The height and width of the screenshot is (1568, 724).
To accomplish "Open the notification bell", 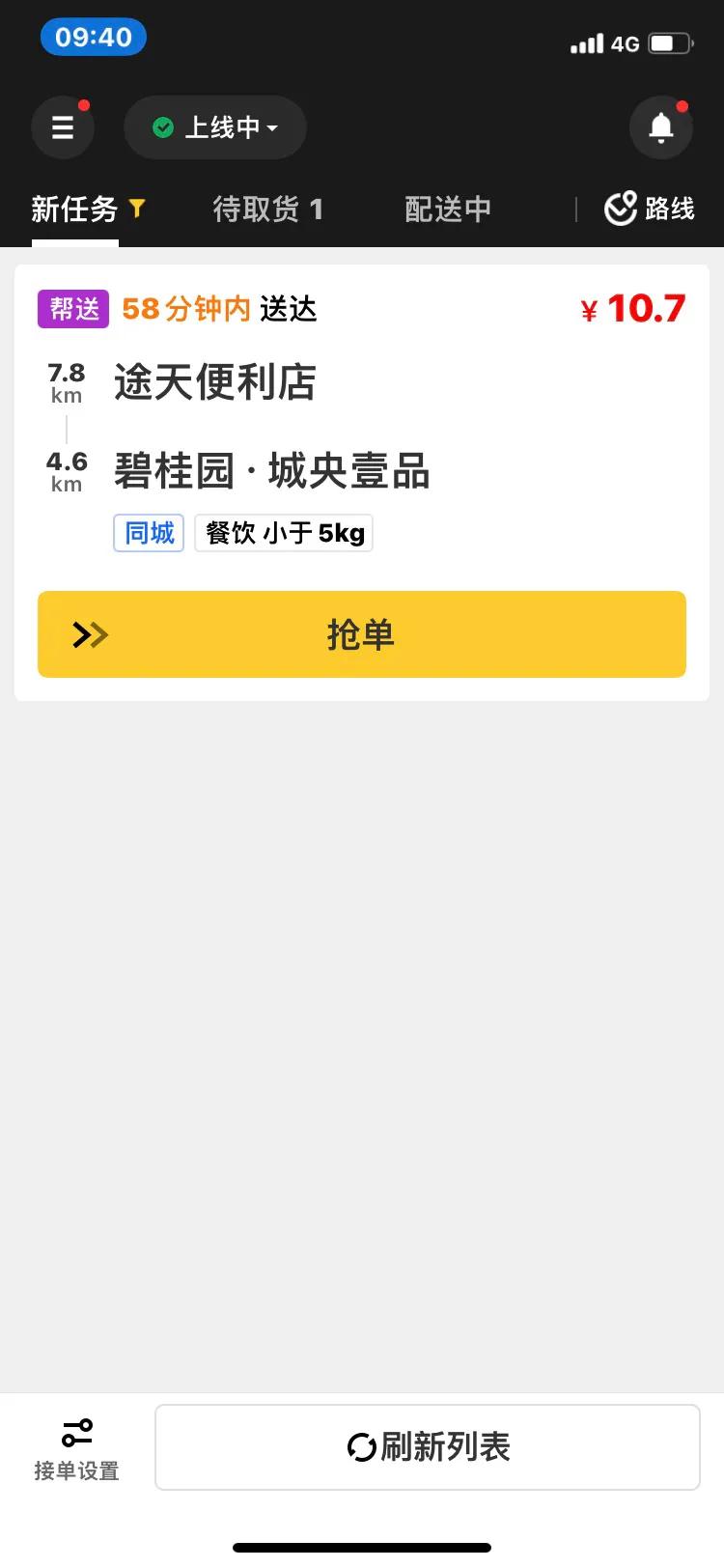I will tap(661, 126).
